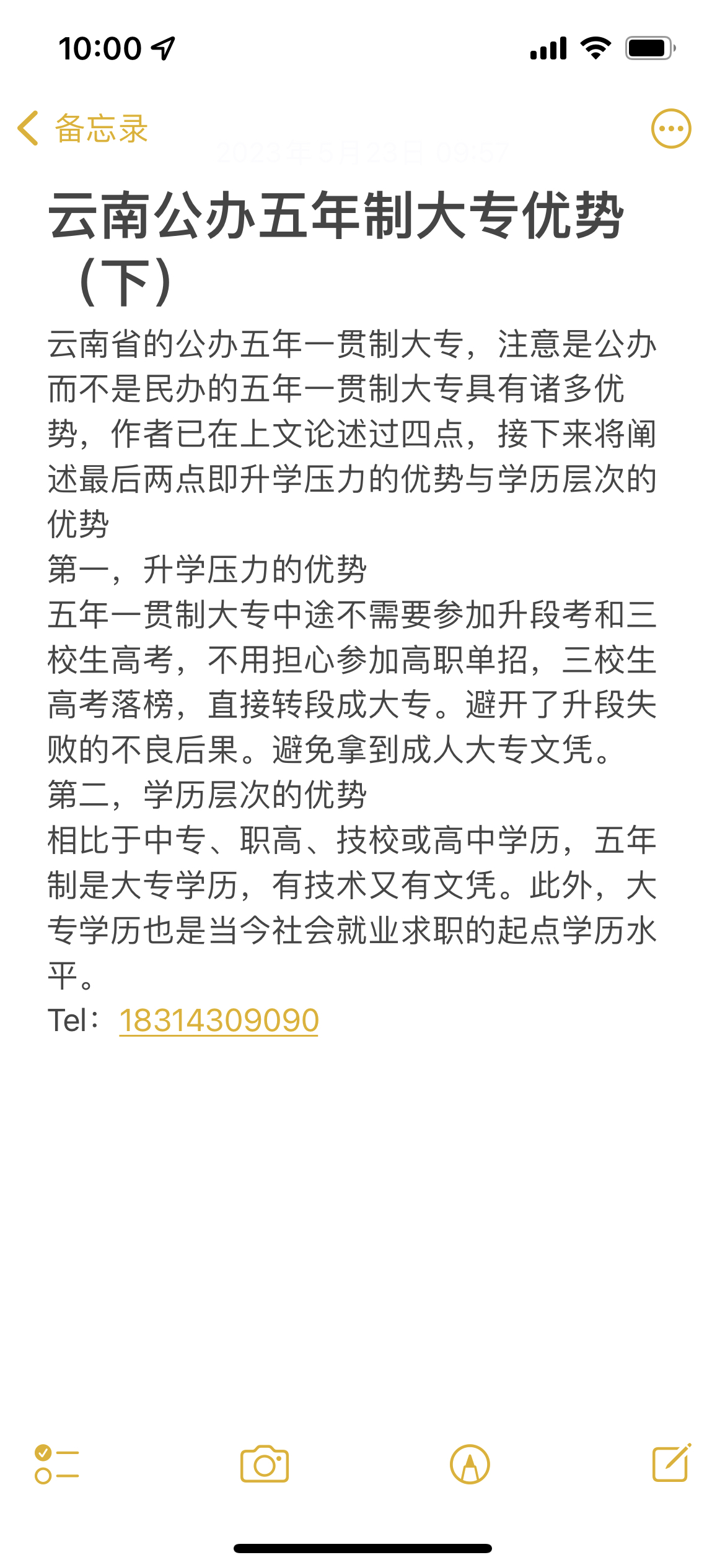Open the more options ellipsis menu
Image resolution: width=725 pixels, height=1568 pixels.
[670, 129]
